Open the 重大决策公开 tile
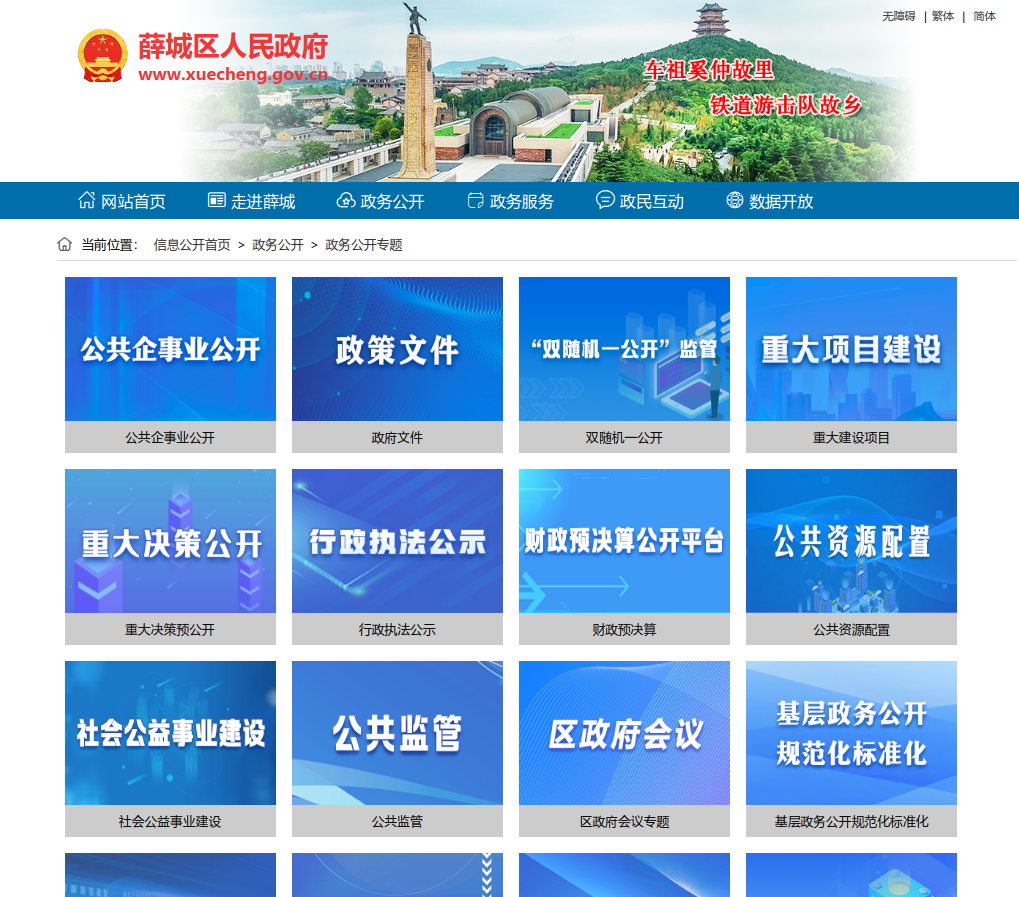The height and width of the screenshot is (897, 1019). [x=170, y=541]
